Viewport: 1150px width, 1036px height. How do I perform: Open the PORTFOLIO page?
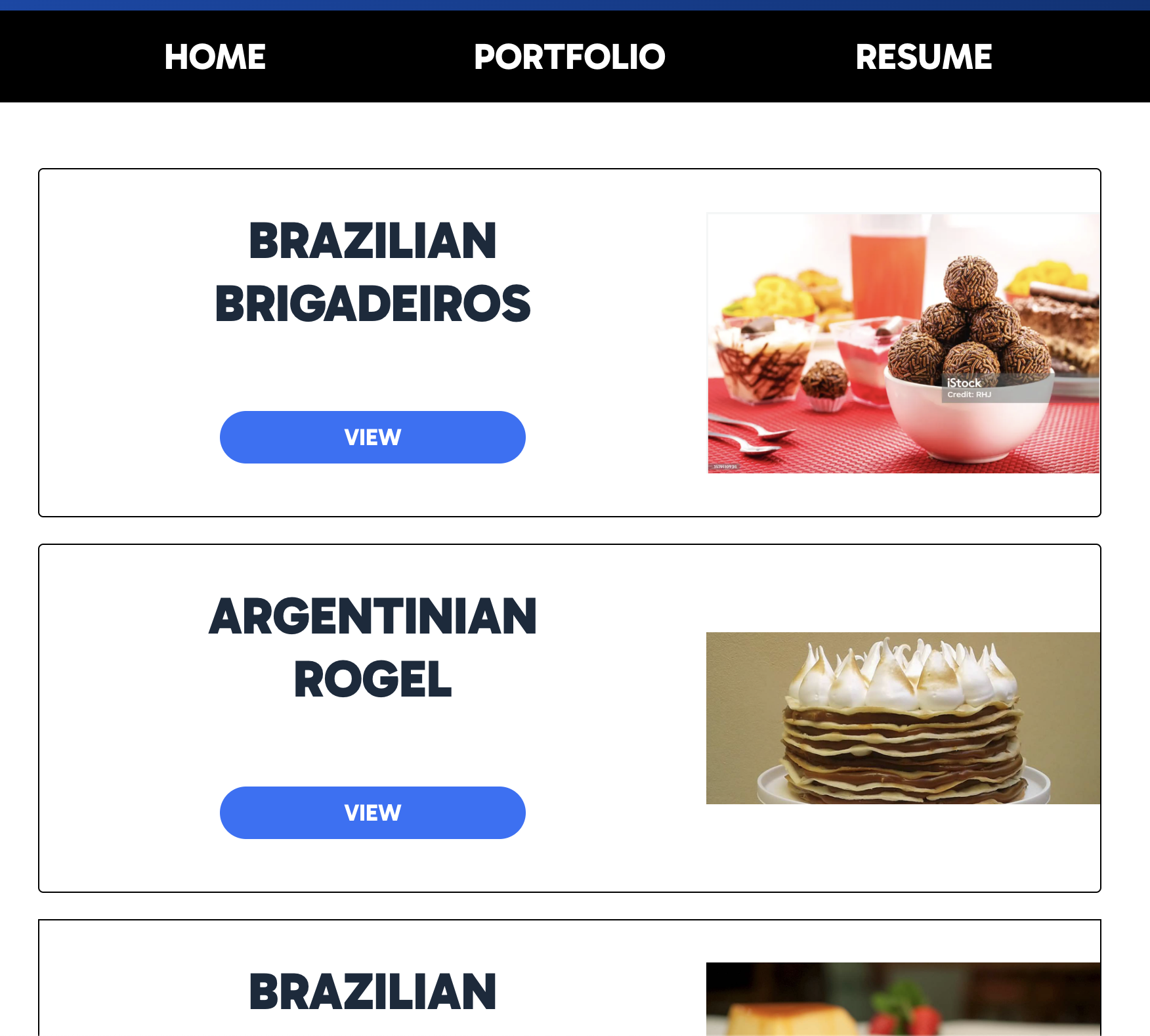(569, 57)
